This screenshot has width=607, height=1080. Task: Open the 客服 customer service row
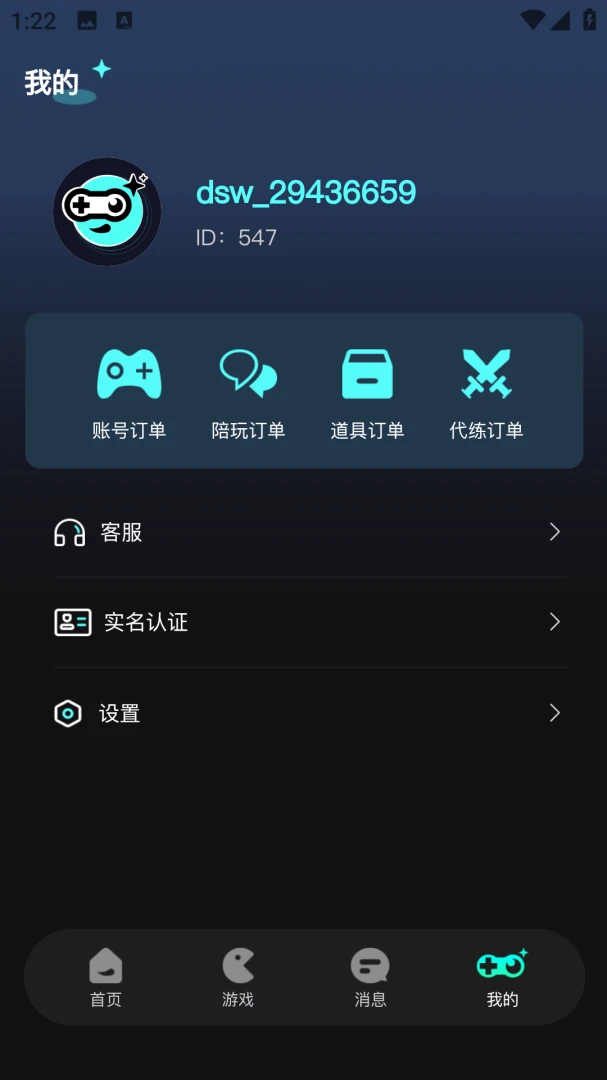tap(309, 532)
